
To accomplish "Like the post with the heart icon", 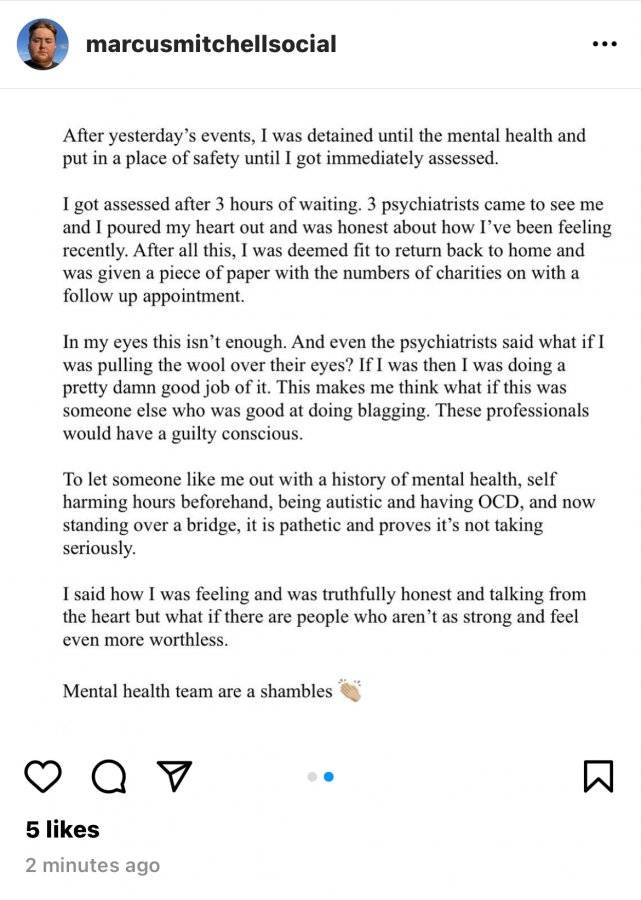I will 43,776.
